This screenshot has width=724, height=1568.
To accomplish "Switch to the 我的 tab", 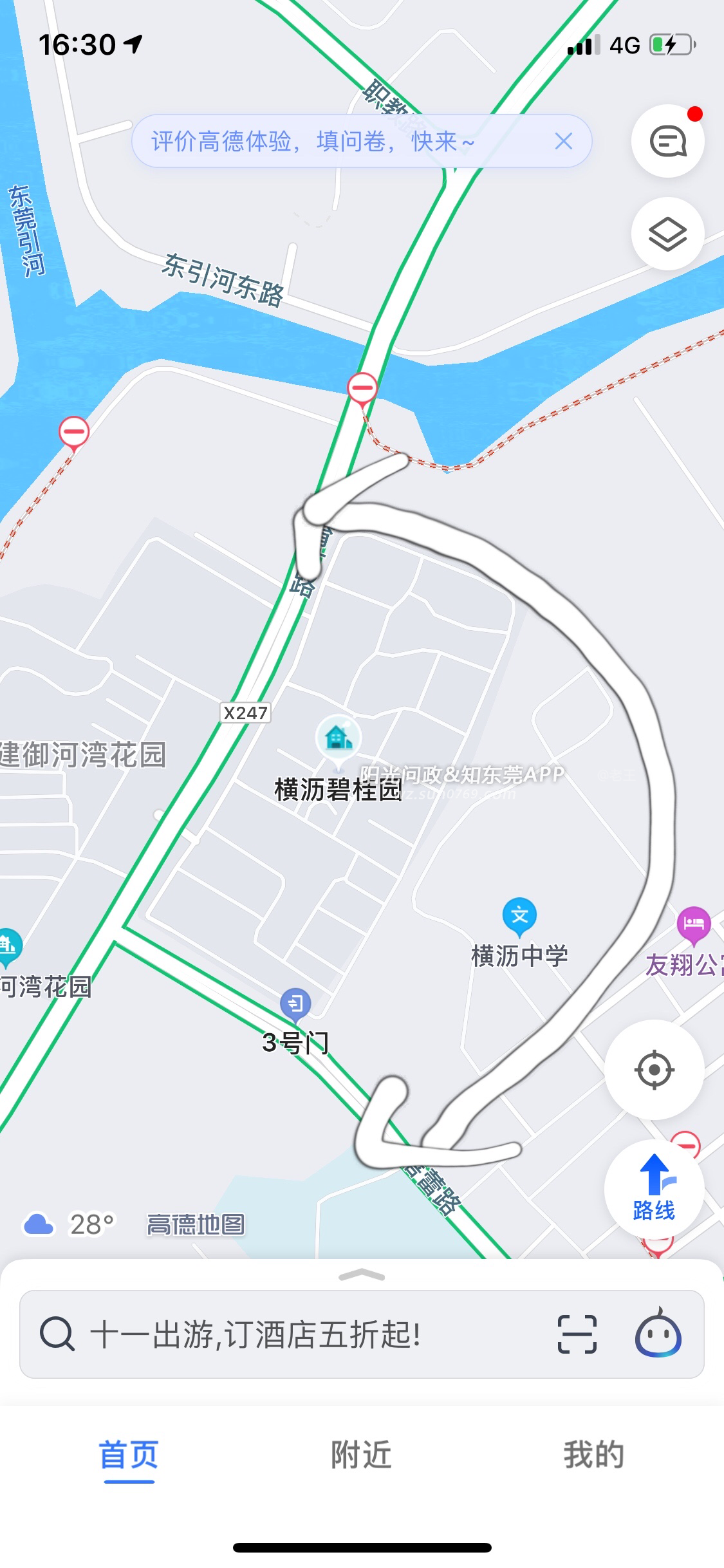I will [594, 1456].
